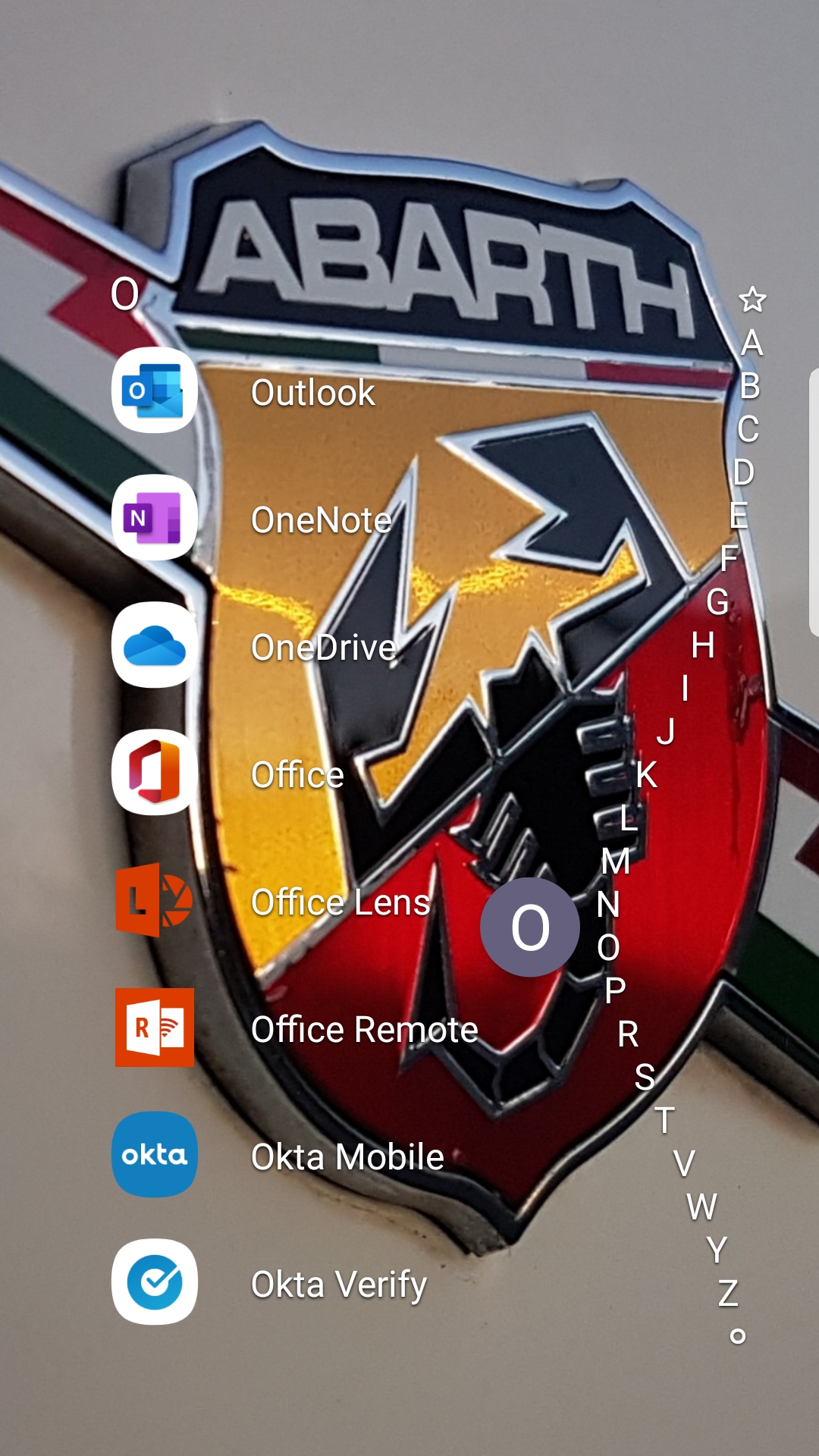
Task: Select letter C in the alphabet index
Action: (748, 429)
